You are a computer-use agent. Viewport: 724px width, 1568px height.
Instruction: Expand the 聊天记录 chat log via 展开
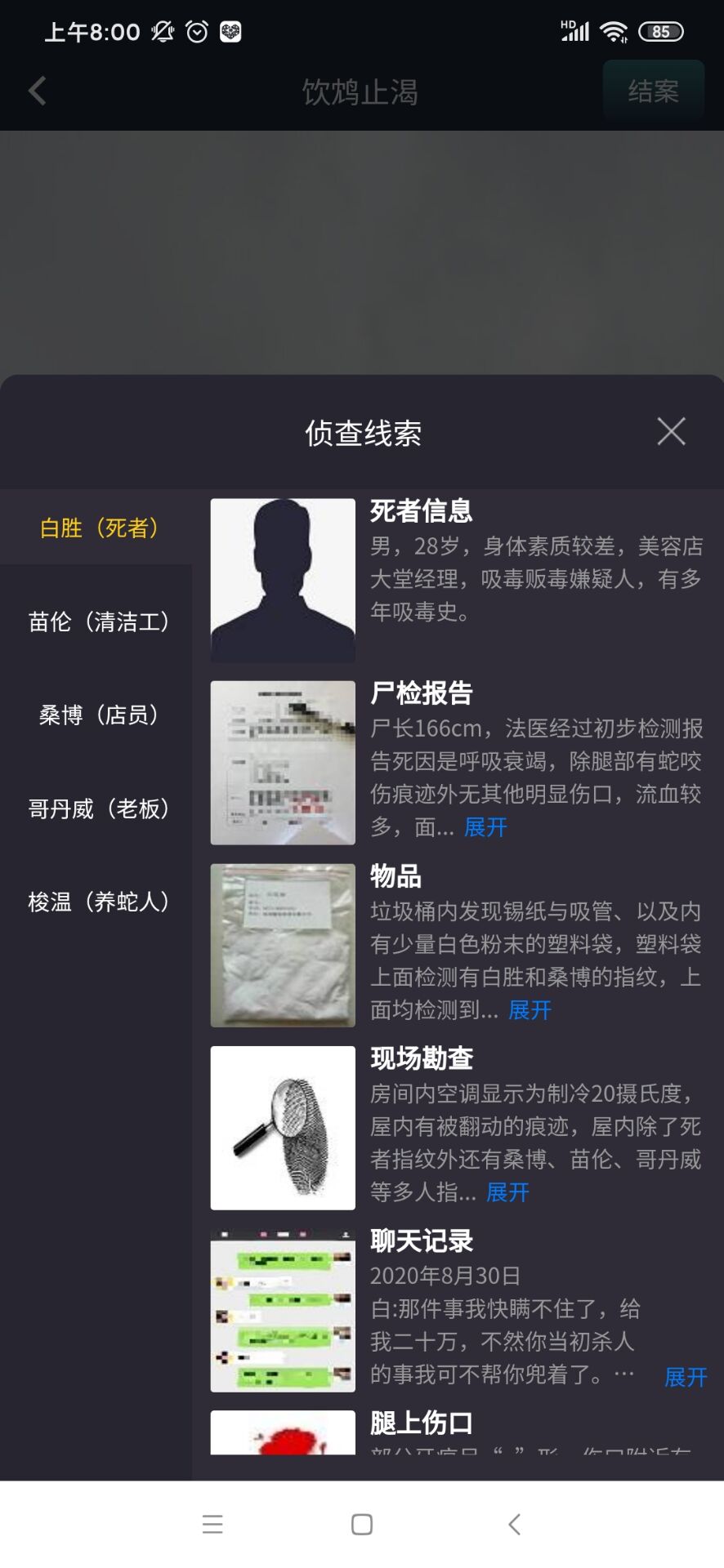(685, 1377)
